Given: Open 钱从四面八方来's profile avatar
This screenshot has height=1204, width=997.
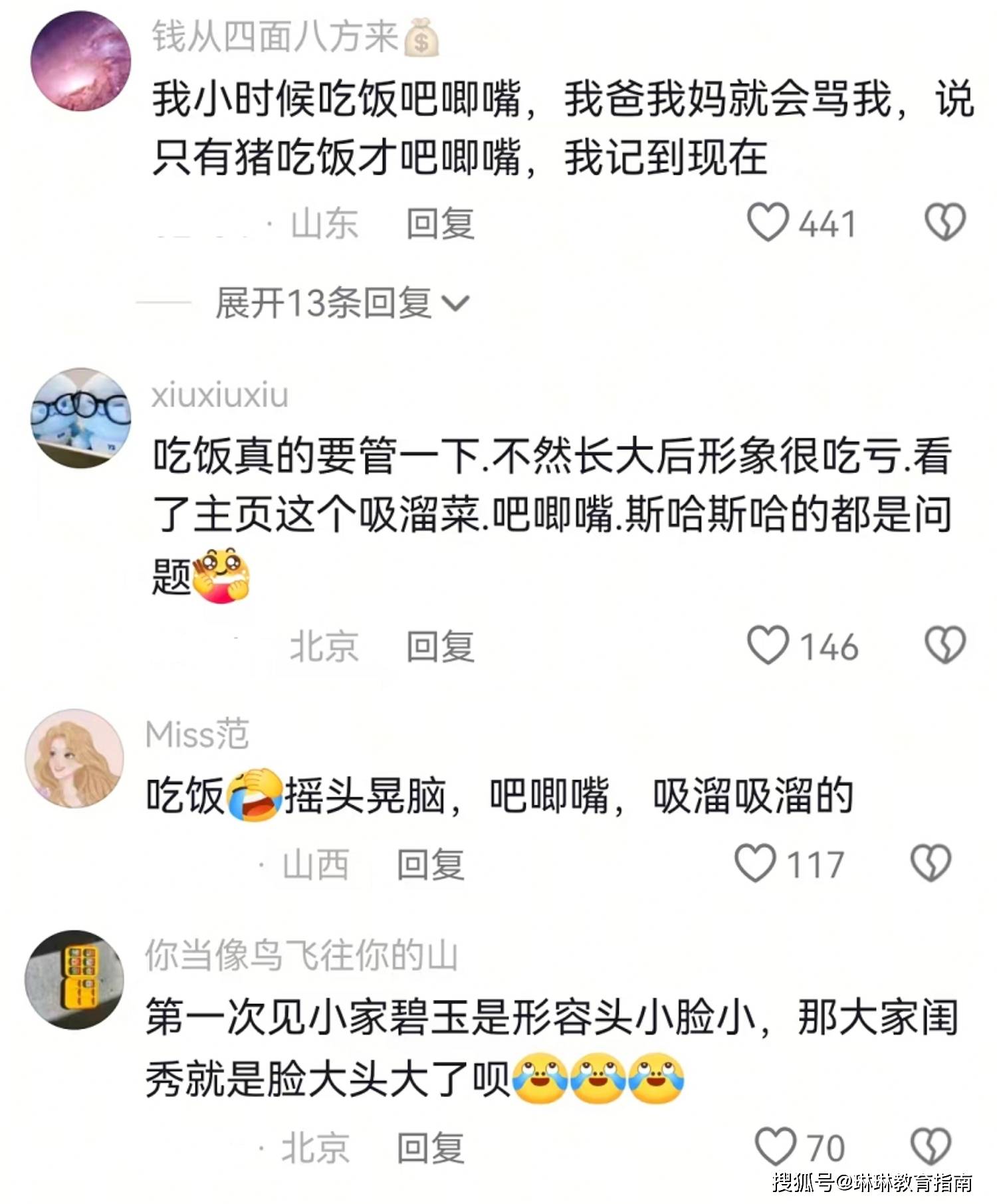Looking at the screenshot, I should pos(81,60).
